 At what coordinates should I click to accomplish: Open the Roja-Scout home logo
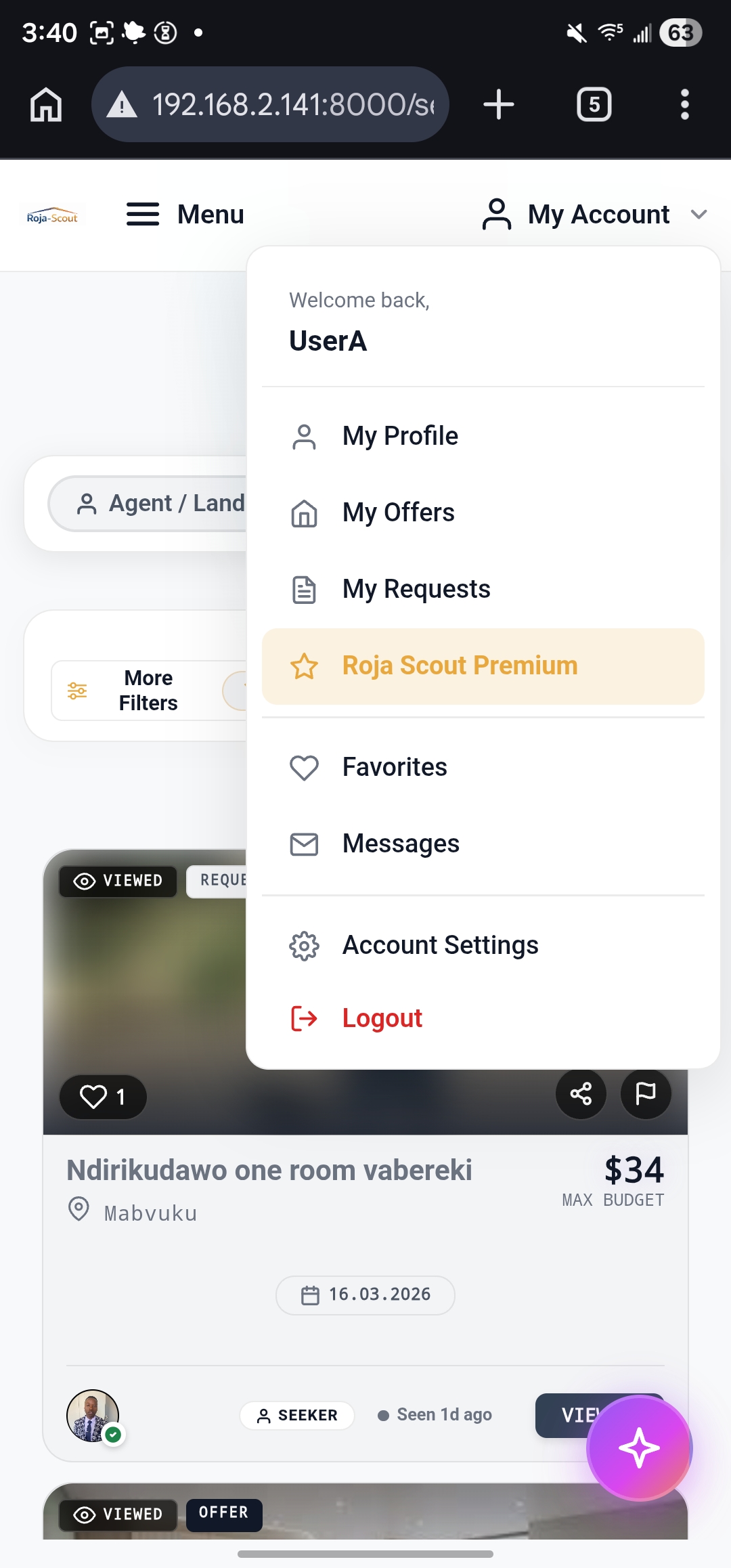[x=52, y=217]
